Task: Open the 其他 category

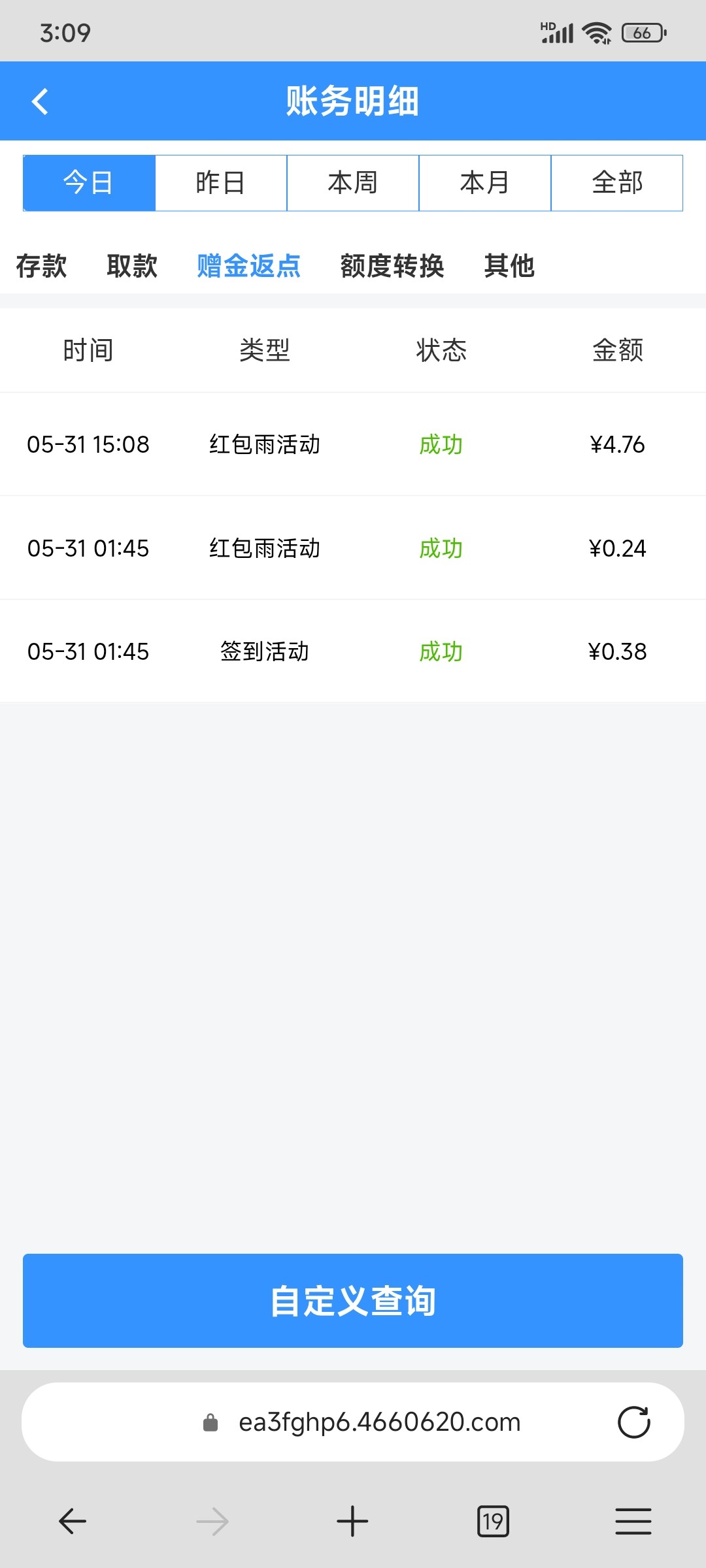Action: pyautogui.click(x=509, y=266)
